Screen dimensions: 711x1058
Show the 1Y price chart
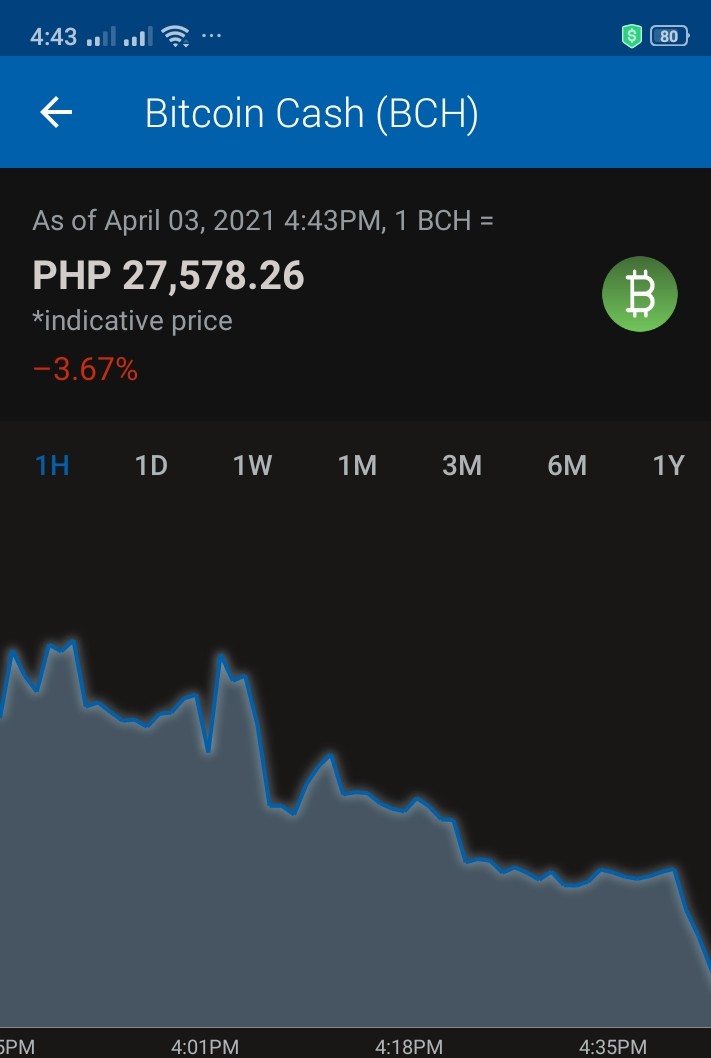click(x=669, y=466)
